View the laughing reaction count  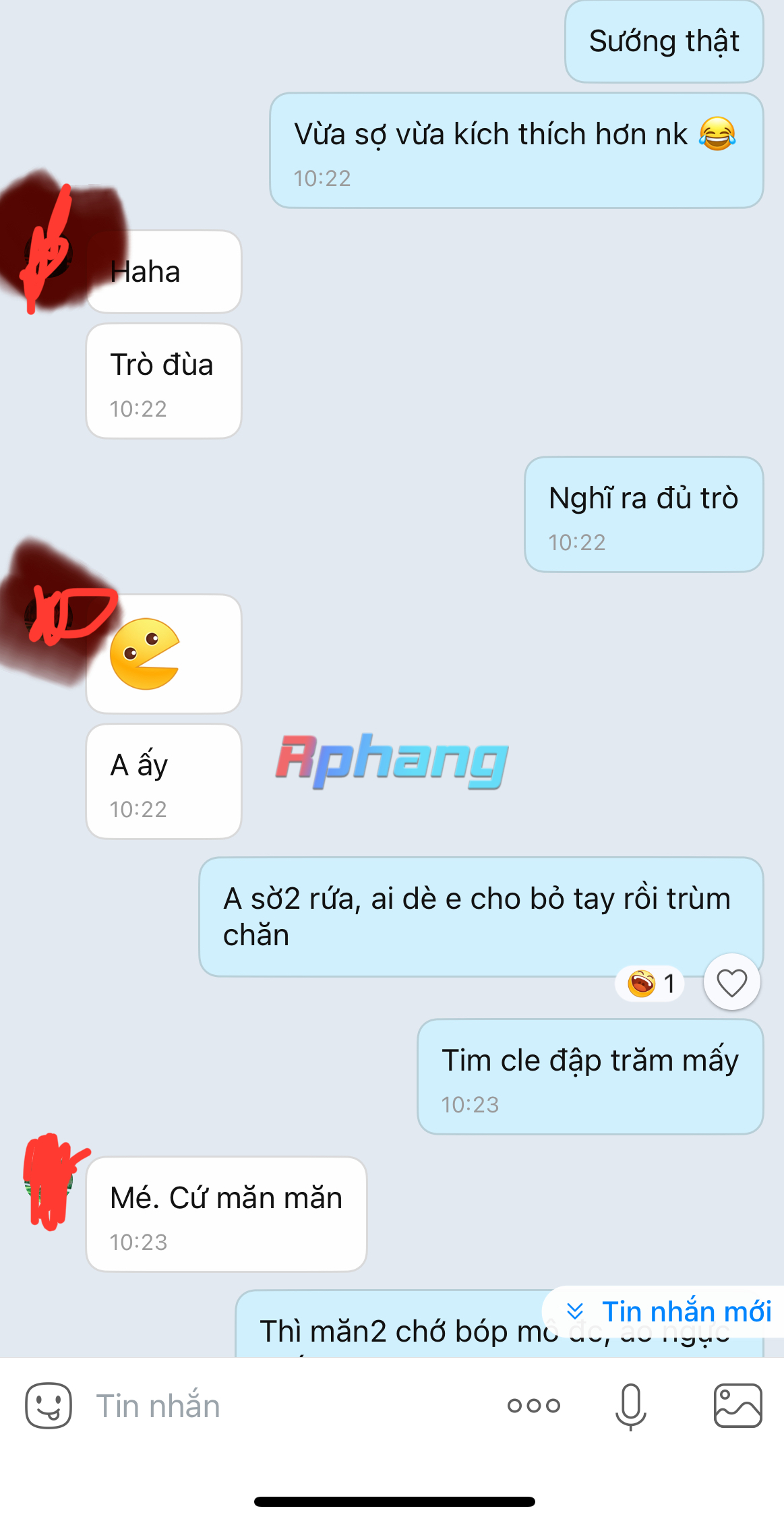pos(651,984)
